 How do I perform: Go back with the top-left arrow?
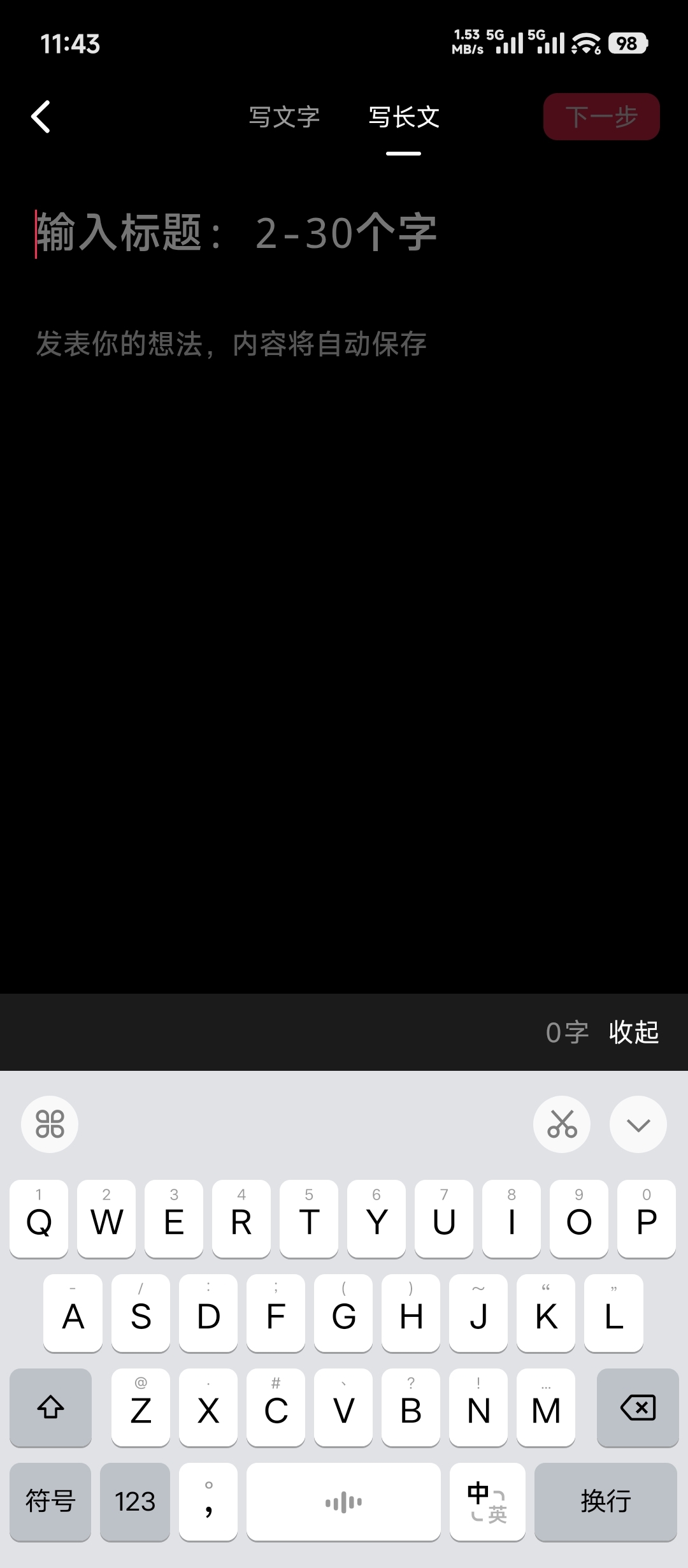pyautogui.click(x=41, y=117)
